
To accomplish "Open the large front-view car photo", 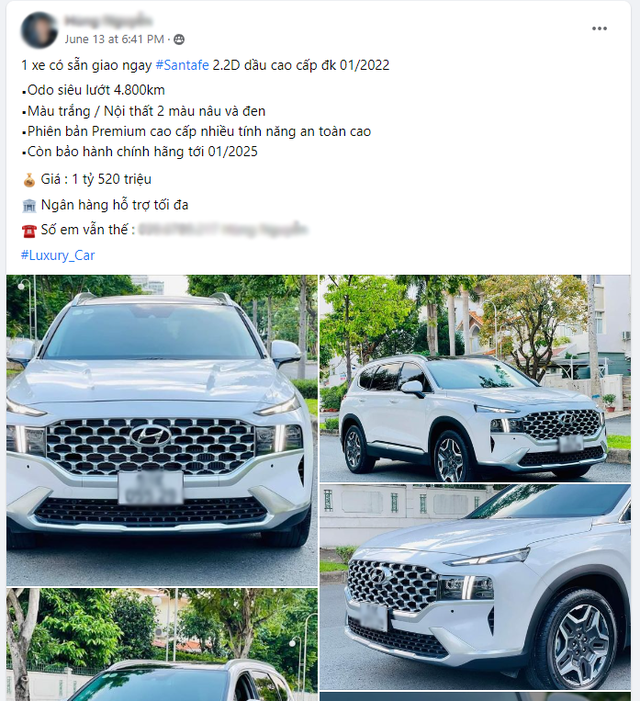I will pos(160,430).
